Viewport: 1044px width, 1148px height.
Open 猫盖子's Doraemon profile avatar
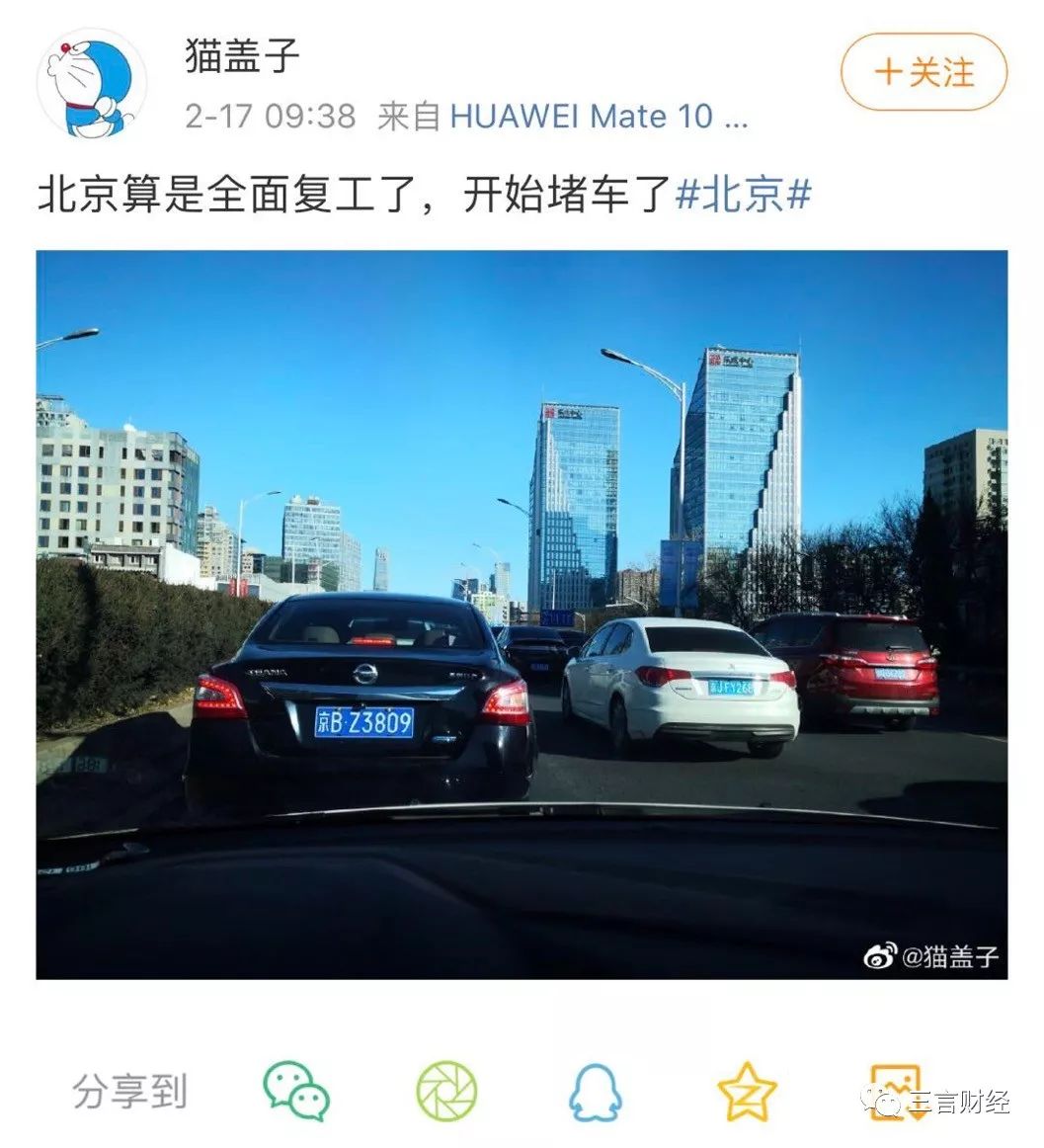pos(92,82)
